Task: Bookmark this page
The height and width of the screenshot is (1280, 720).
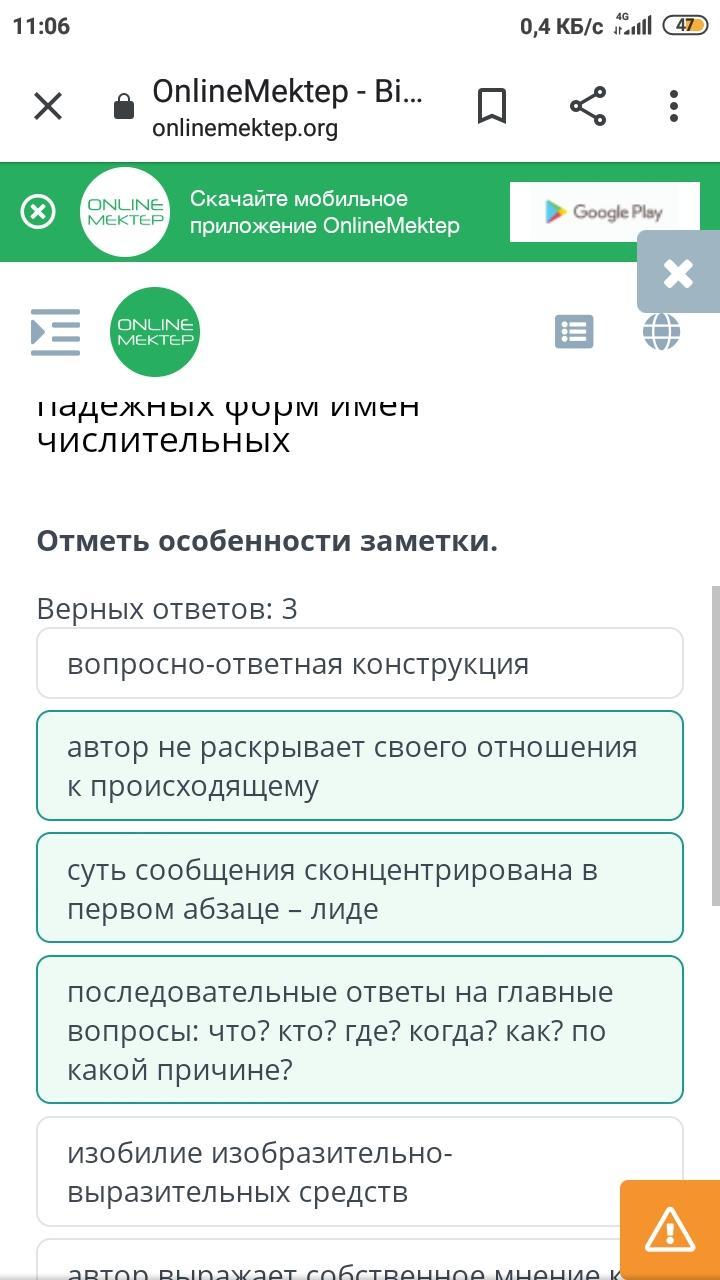Action: [x=492, y=106]
